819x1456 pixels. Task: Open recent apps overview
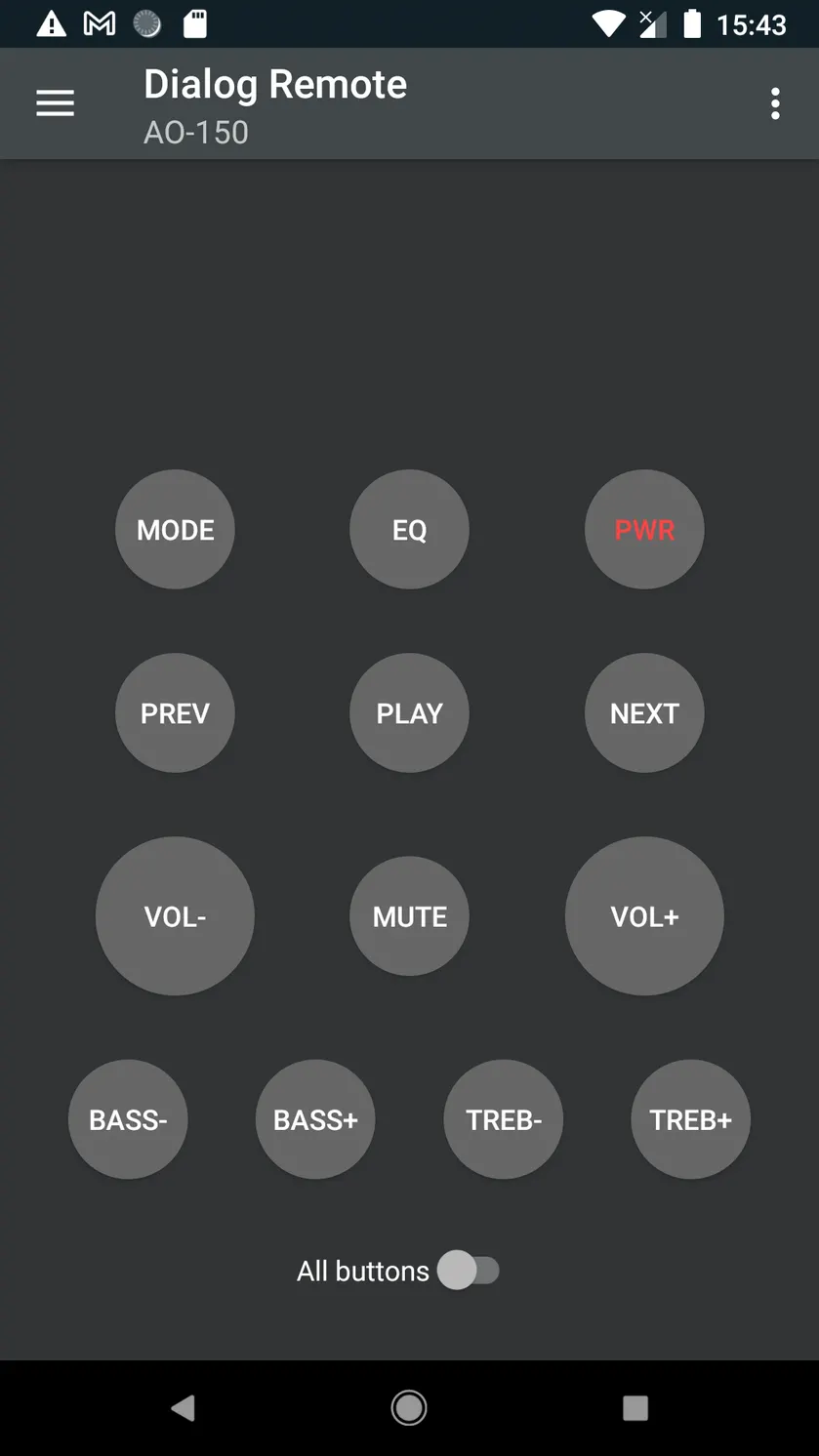pyautogui.click(x=635, y=1407)
